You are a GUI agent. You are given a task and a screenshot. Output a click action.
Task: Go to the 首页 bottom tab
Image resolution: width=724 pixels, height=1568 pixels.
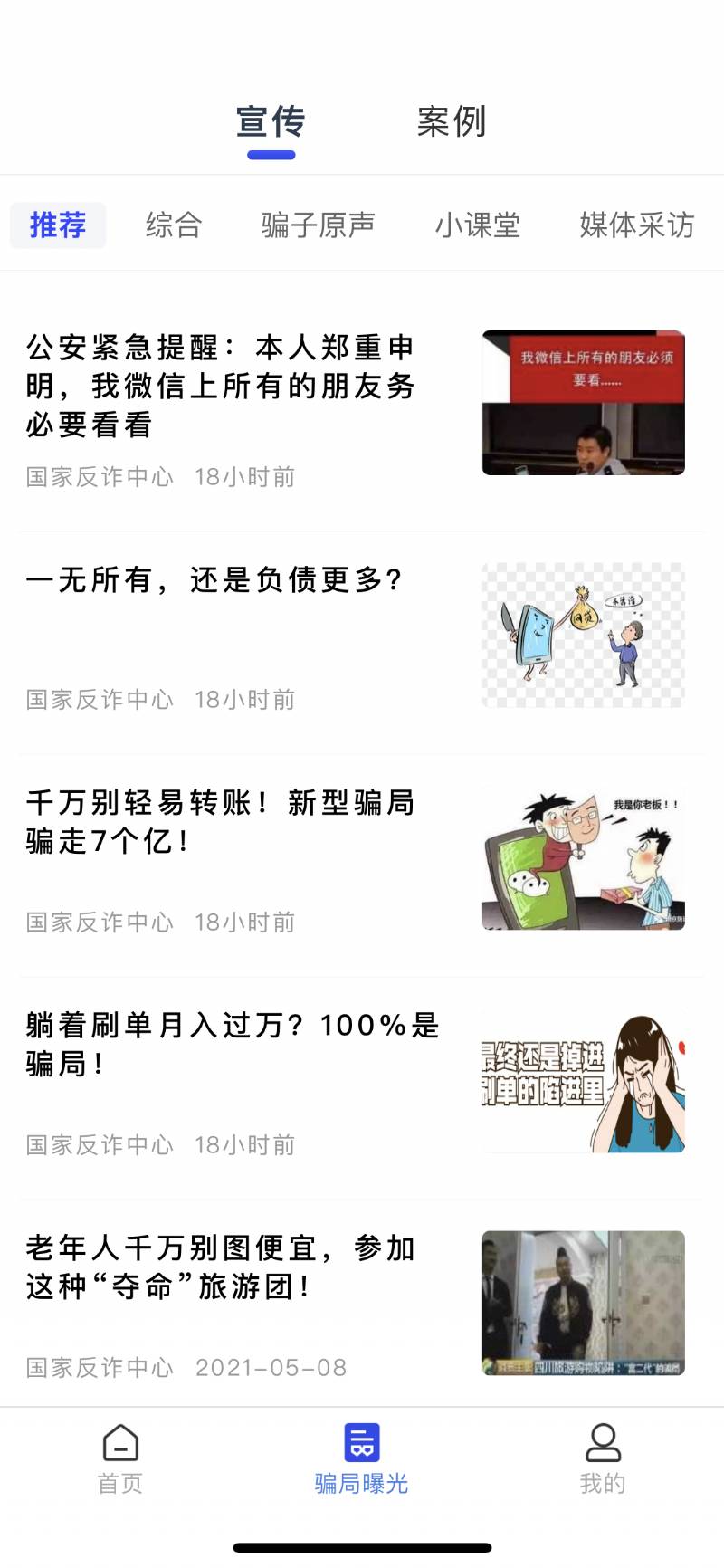tap(120, 1459)
